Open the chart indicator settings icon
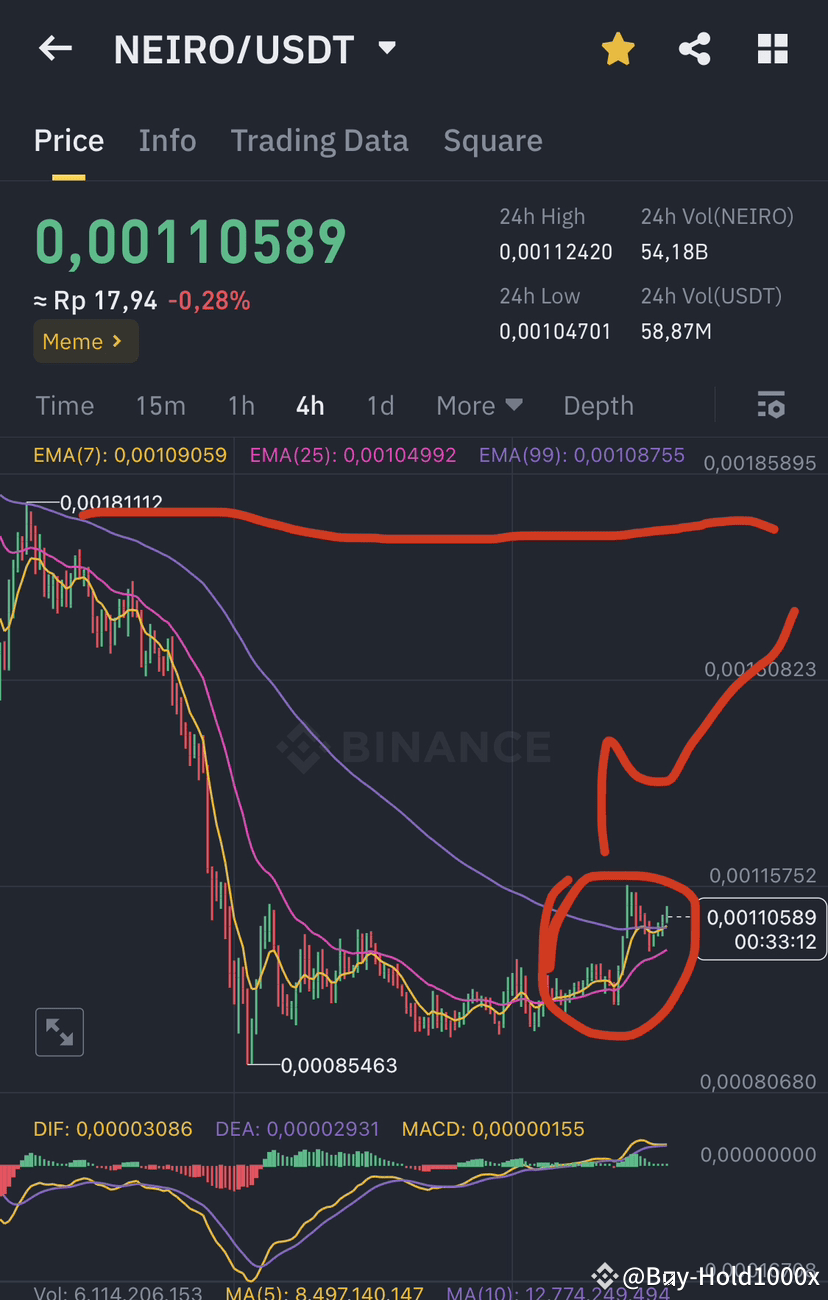Image resolution: width=828 pixels, height=1300 pixels. pyautogui.click(x=770, y=405)
